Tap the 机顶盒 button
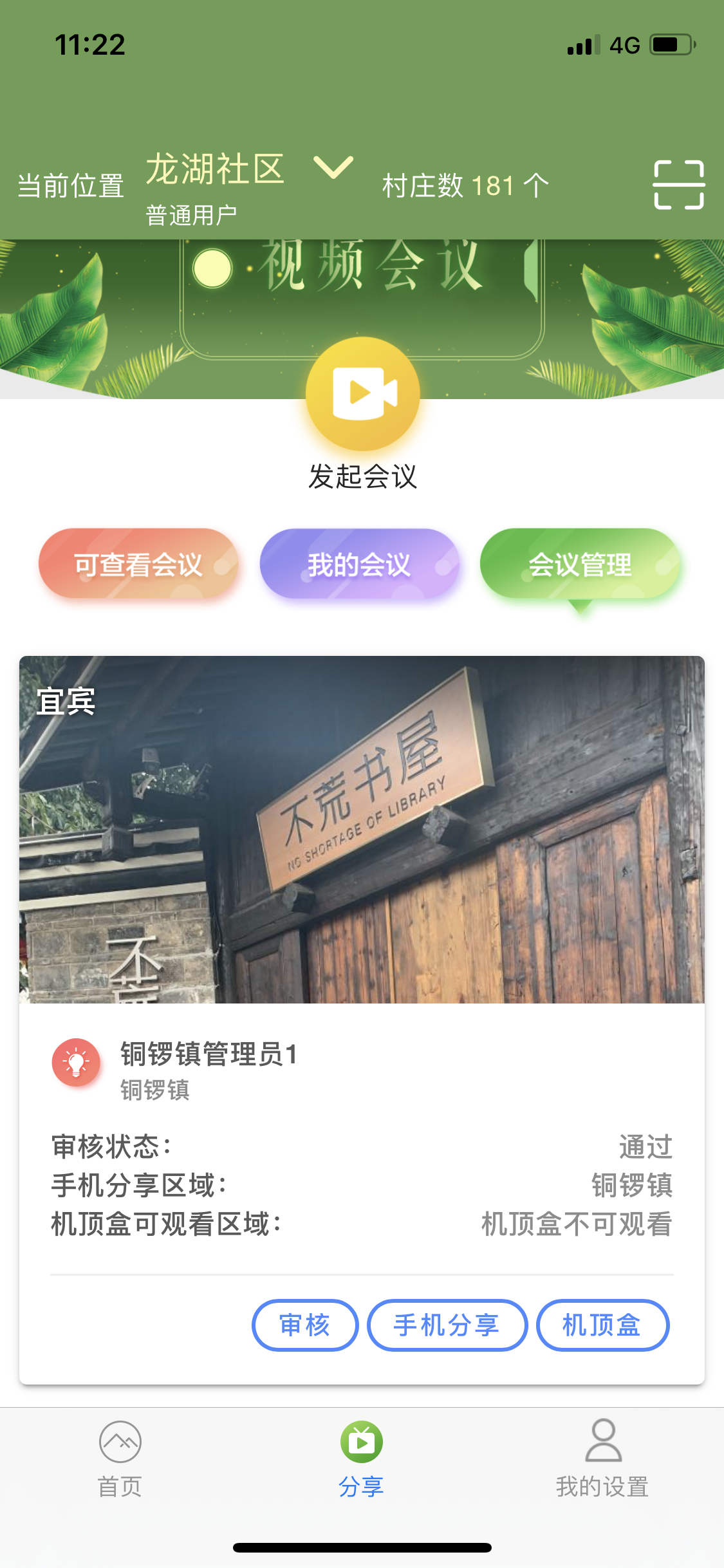 (602, 1325)
